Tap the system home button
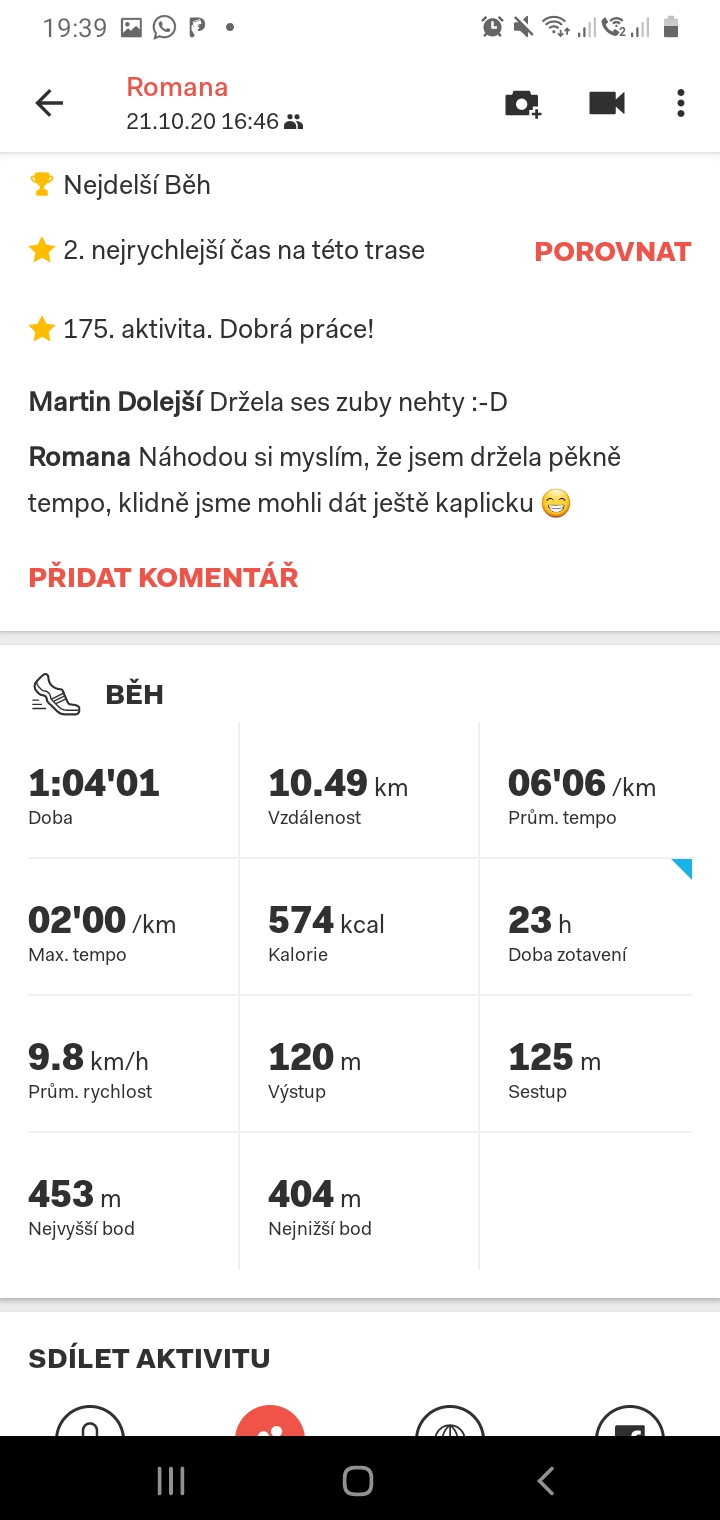 [x=358, y=1480]
